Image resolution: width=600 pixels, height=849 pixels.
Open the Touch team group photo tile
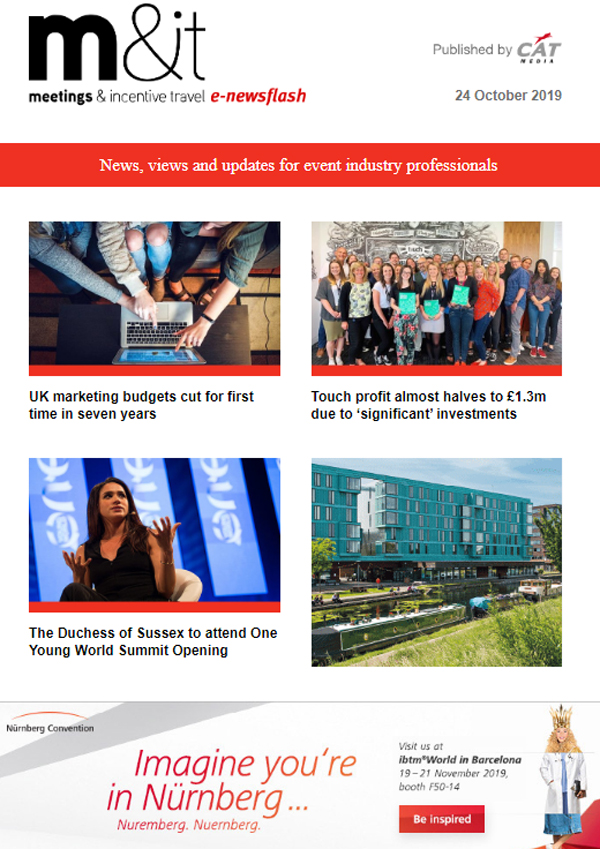(436, 295)
